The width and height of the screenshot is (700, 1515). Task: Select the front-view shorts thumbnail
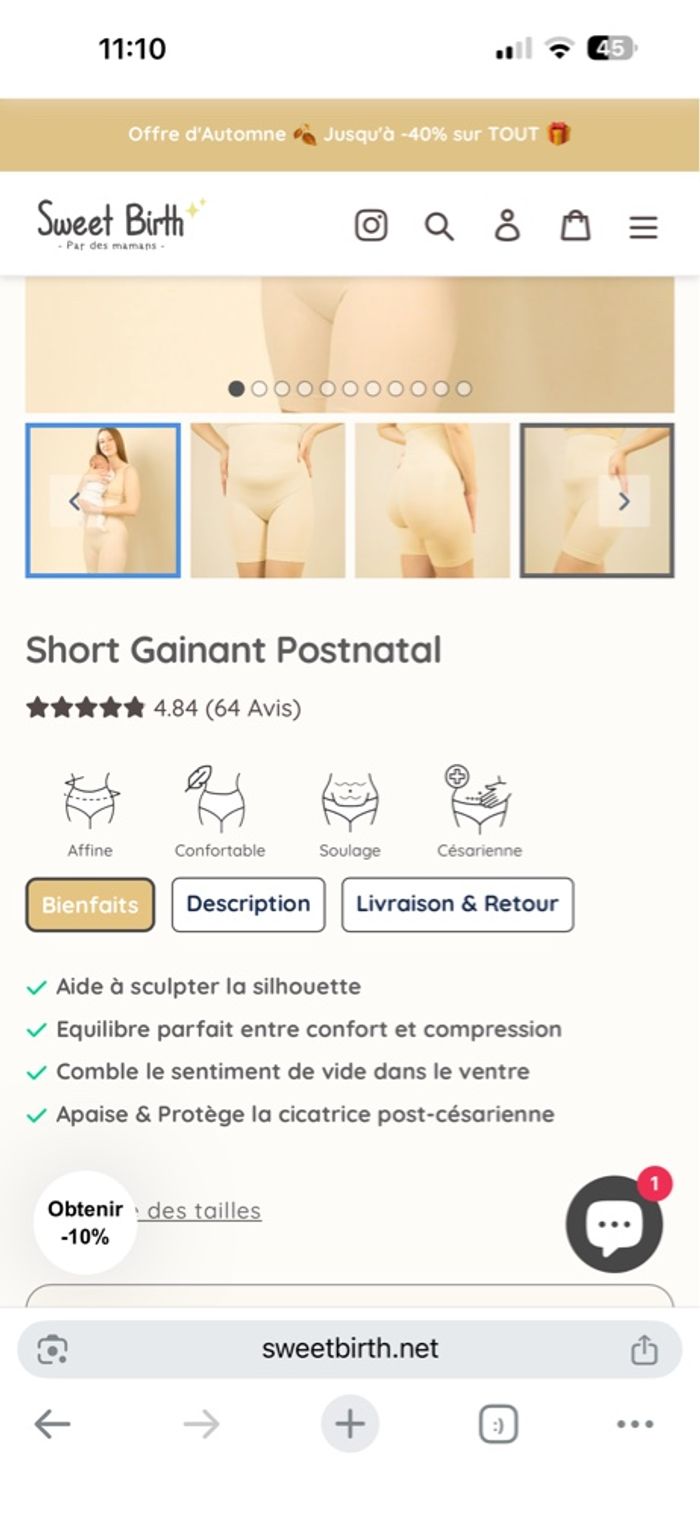pyautogui.click(x=267, y=500)
